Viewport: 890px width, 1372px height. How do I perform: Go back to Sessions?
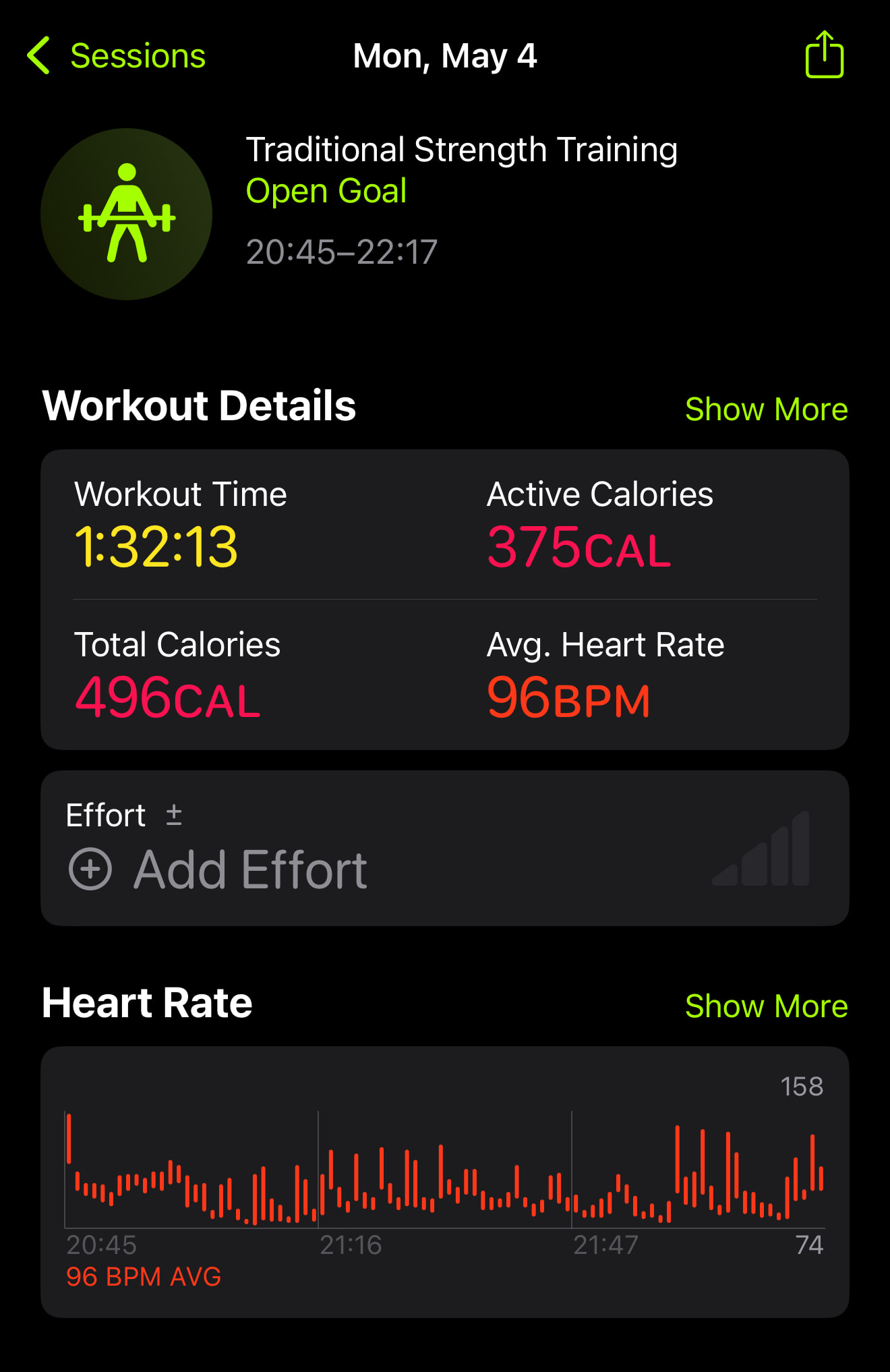click(116, 55)
